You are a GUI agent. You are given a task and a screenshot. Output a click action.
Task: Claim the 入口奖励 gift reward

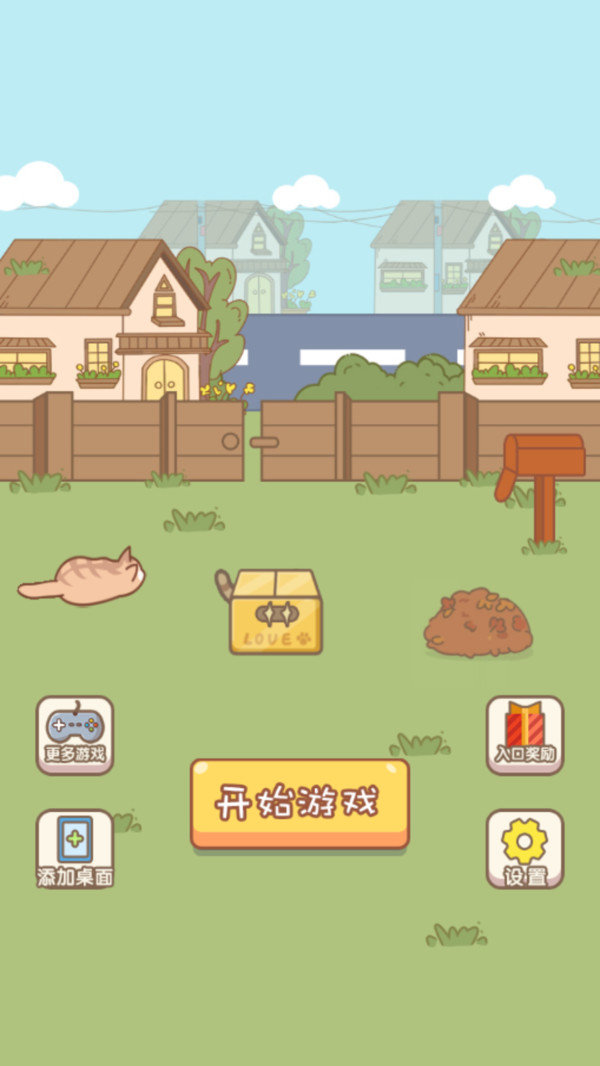coord(525,734)
